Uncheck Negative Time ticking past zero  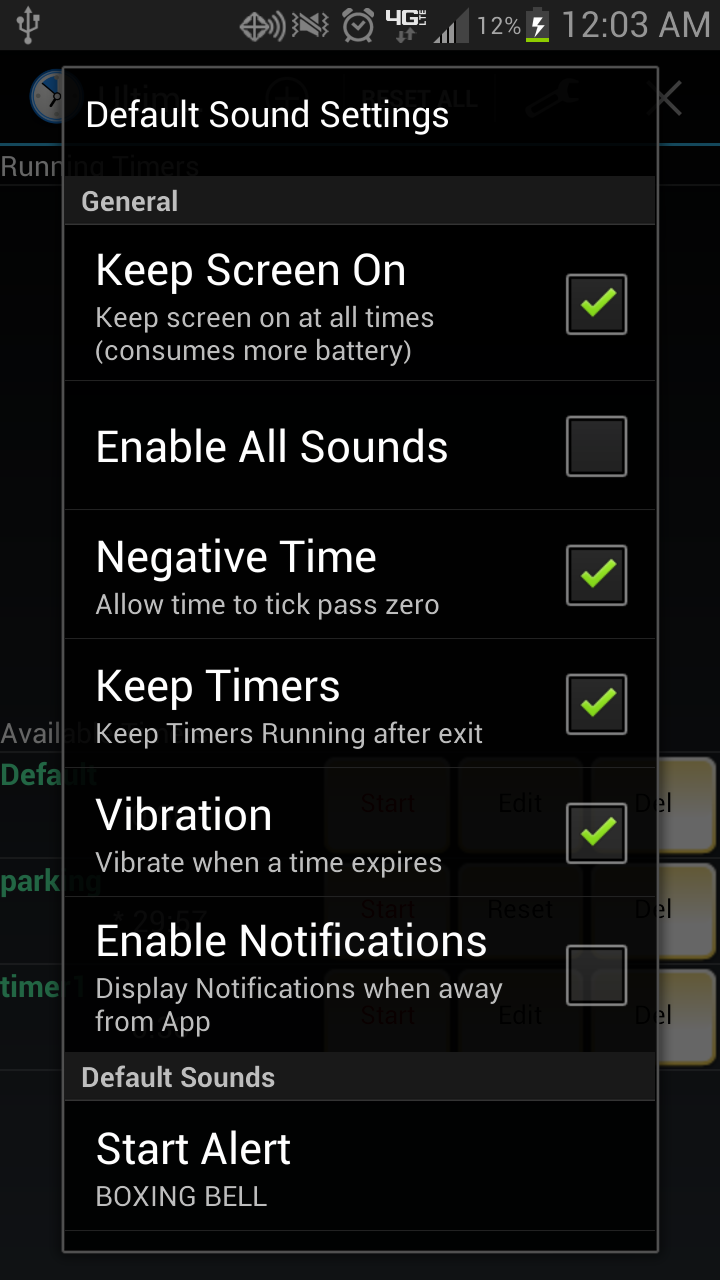(596, 574)
